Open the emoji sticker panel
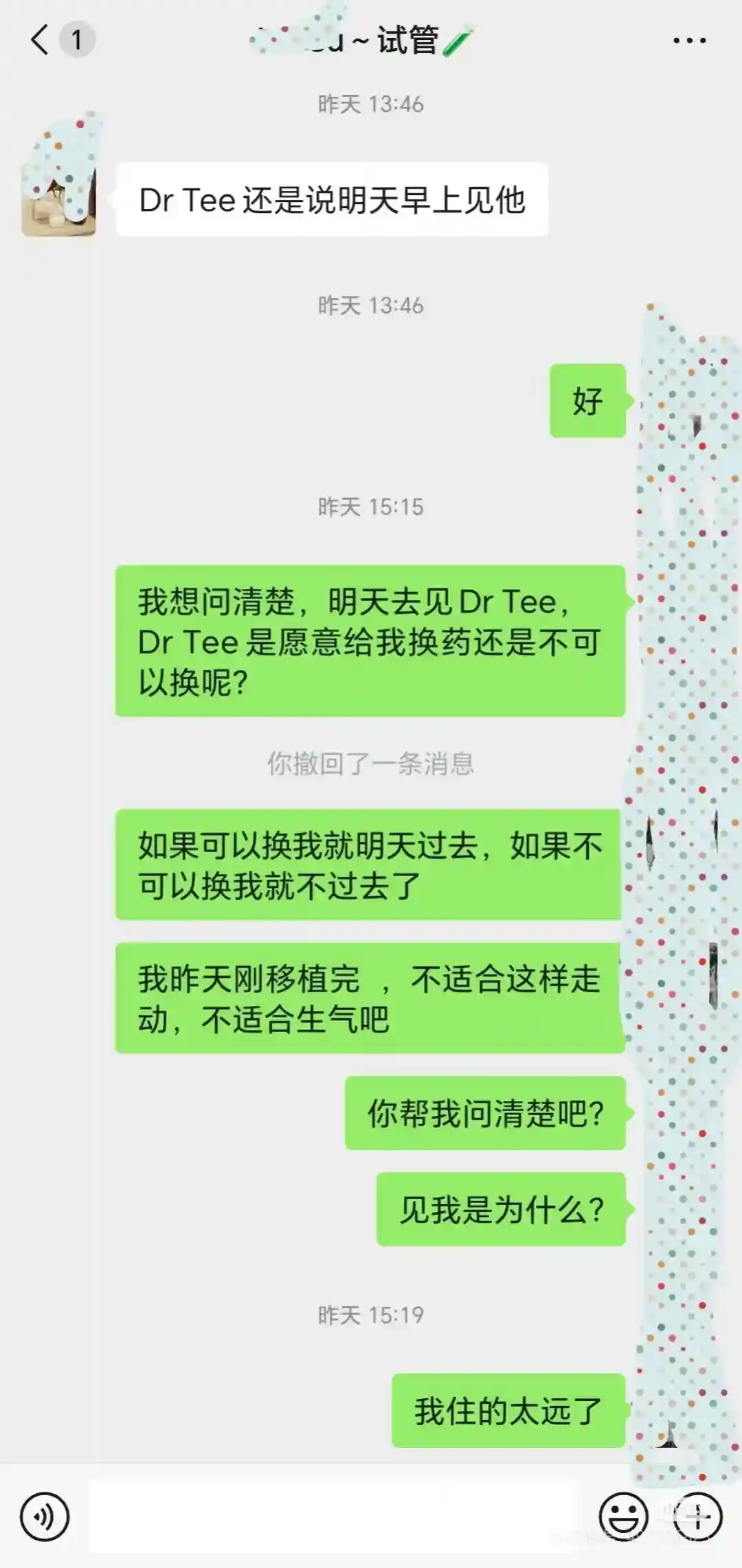The image size is (742, 1568). (x=623, y=1516)
